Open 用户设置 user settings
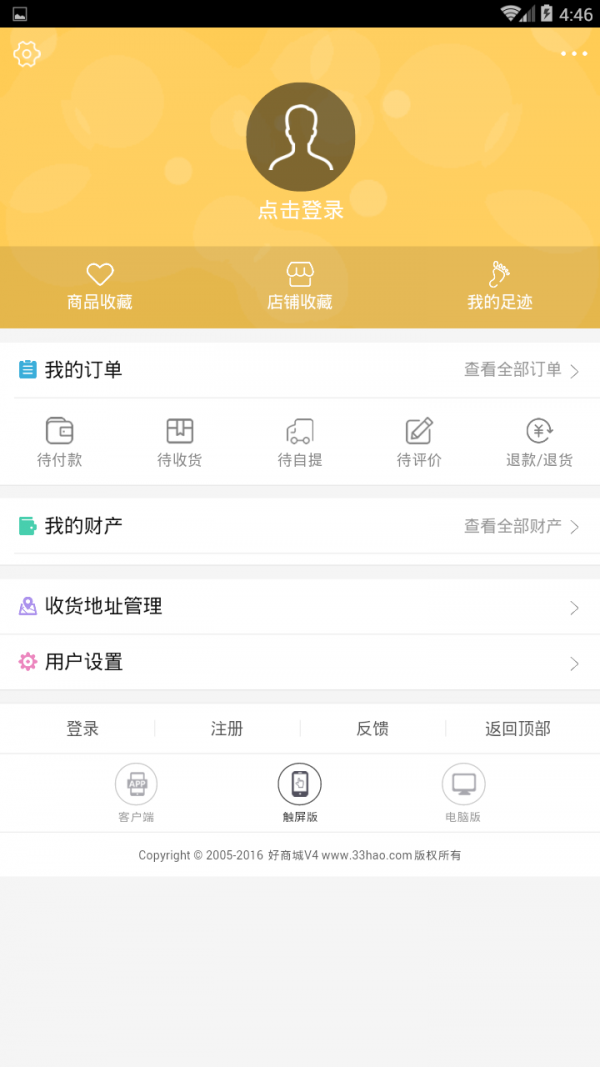 [x=300, y=662]
